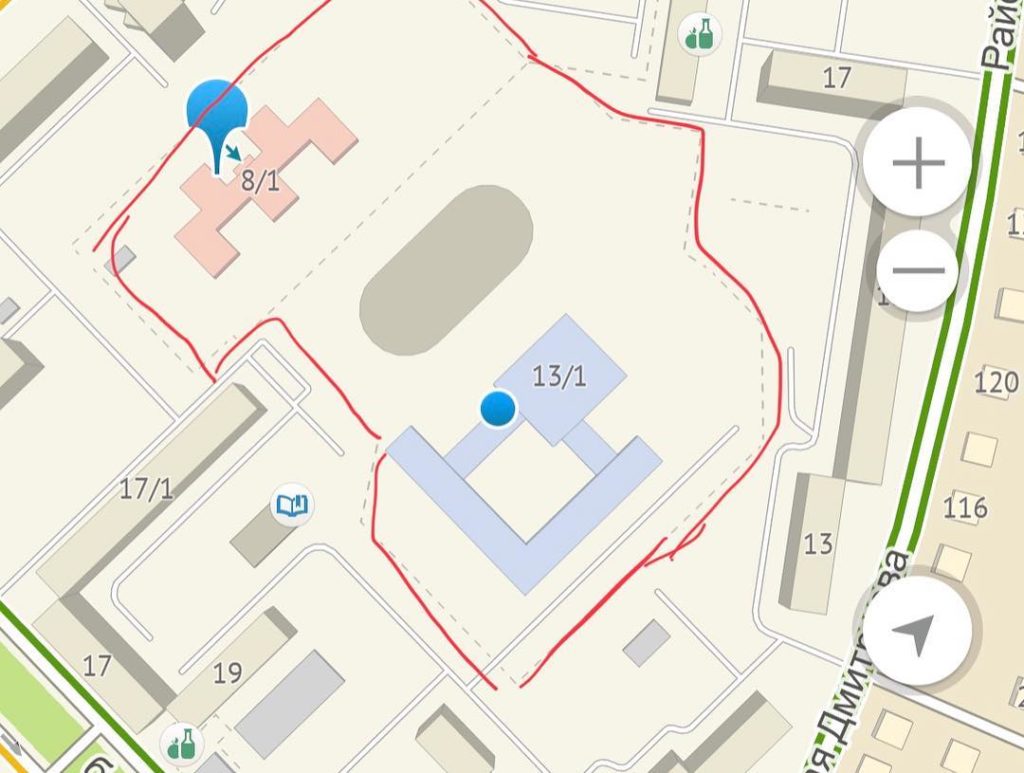Open the library point of interest icon
Viewport: 1024px width, 773px height.
[294, 505]
